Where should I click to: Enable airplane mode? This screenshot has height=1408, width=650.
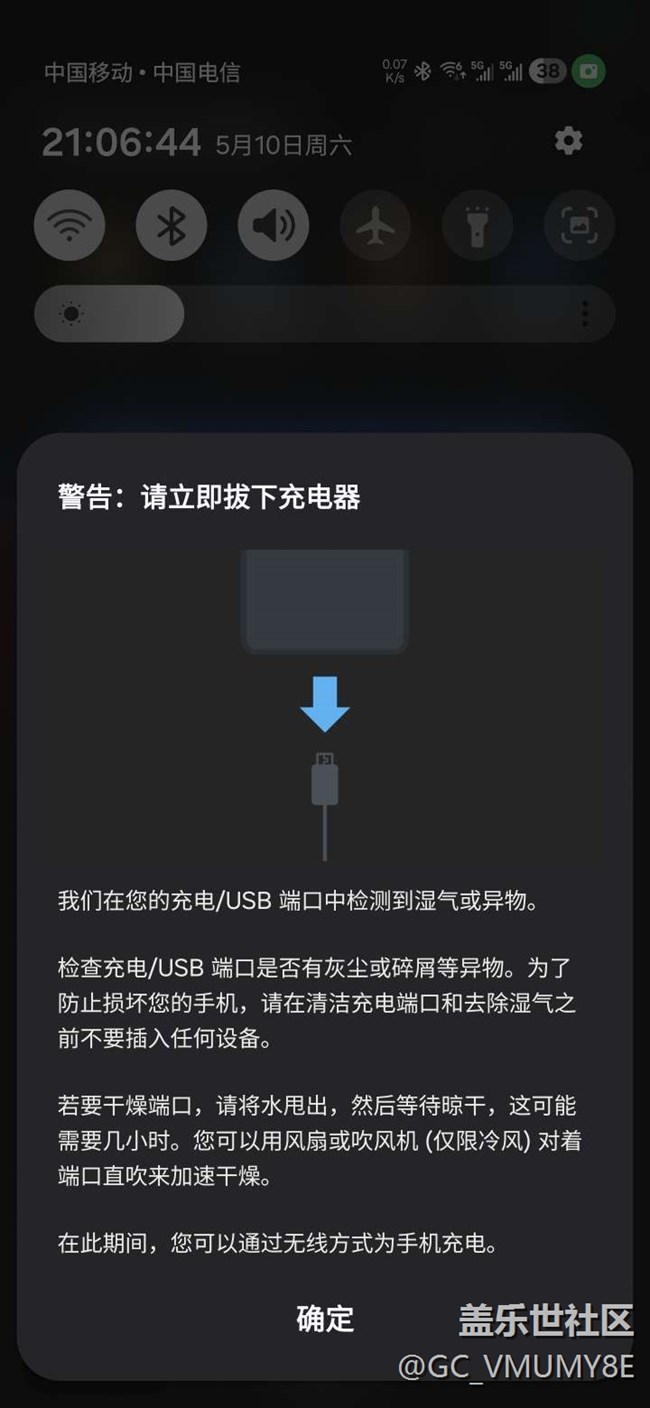[x=375, y=226]
